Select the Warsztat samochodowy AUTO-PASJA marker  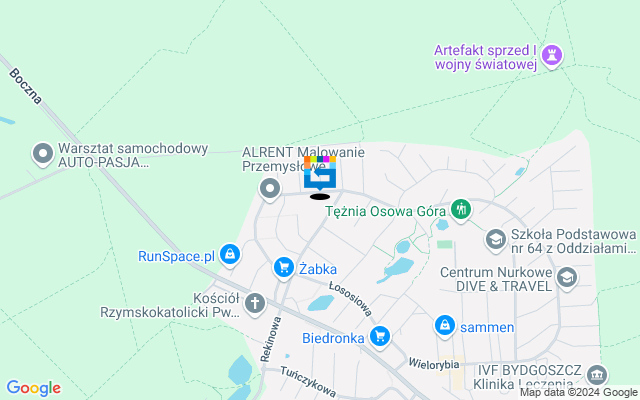tap(43, 154)
